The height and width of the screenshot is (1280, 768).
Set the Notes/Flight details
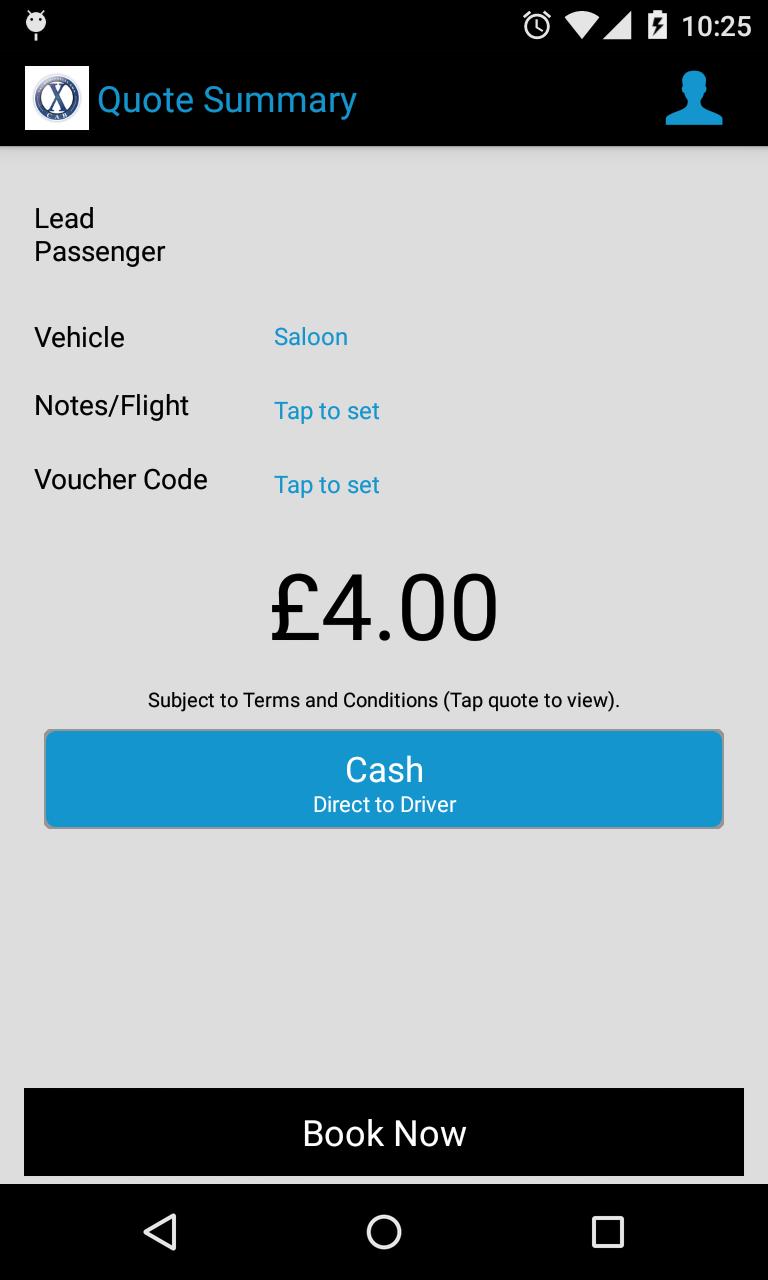(327, 411)
